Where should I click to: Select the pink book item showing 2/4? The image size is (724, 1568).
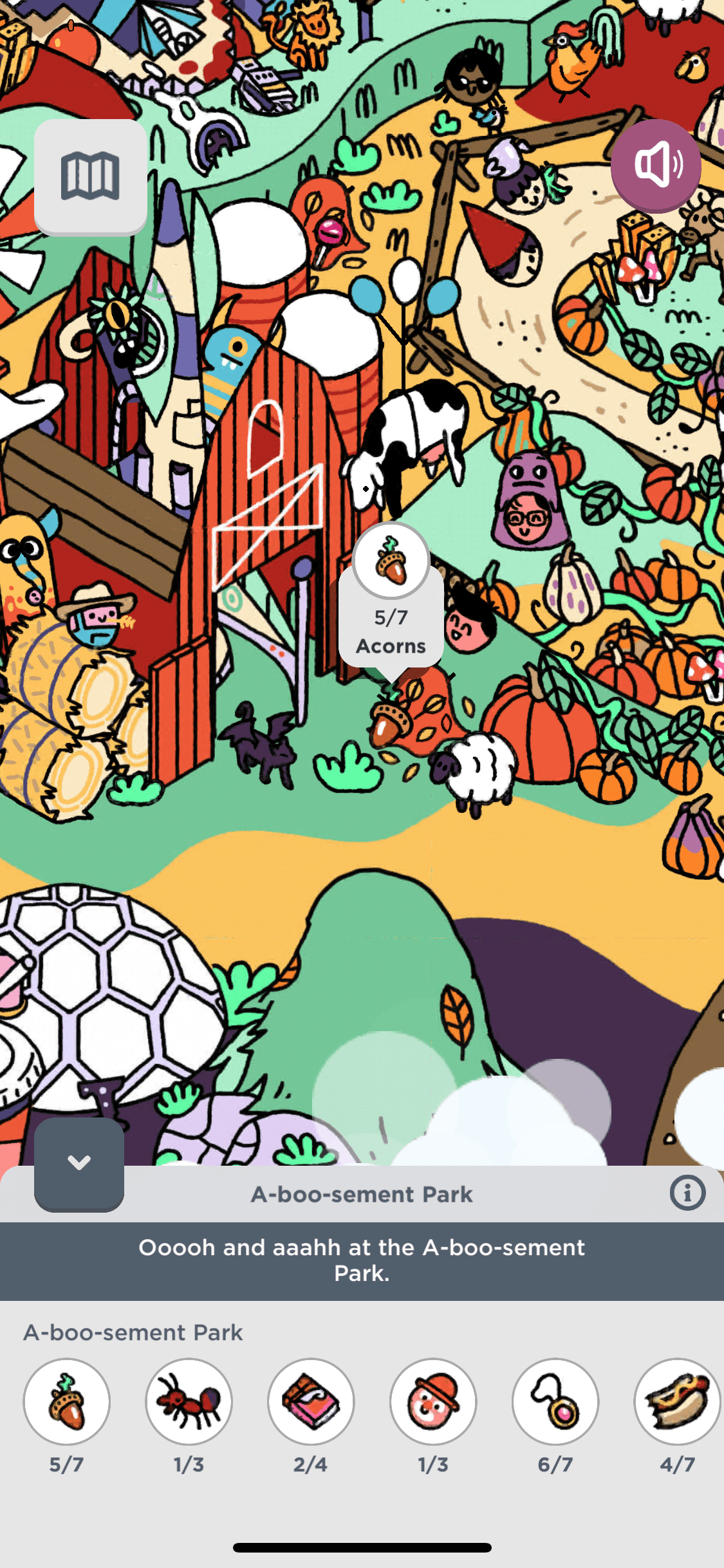311,1401
